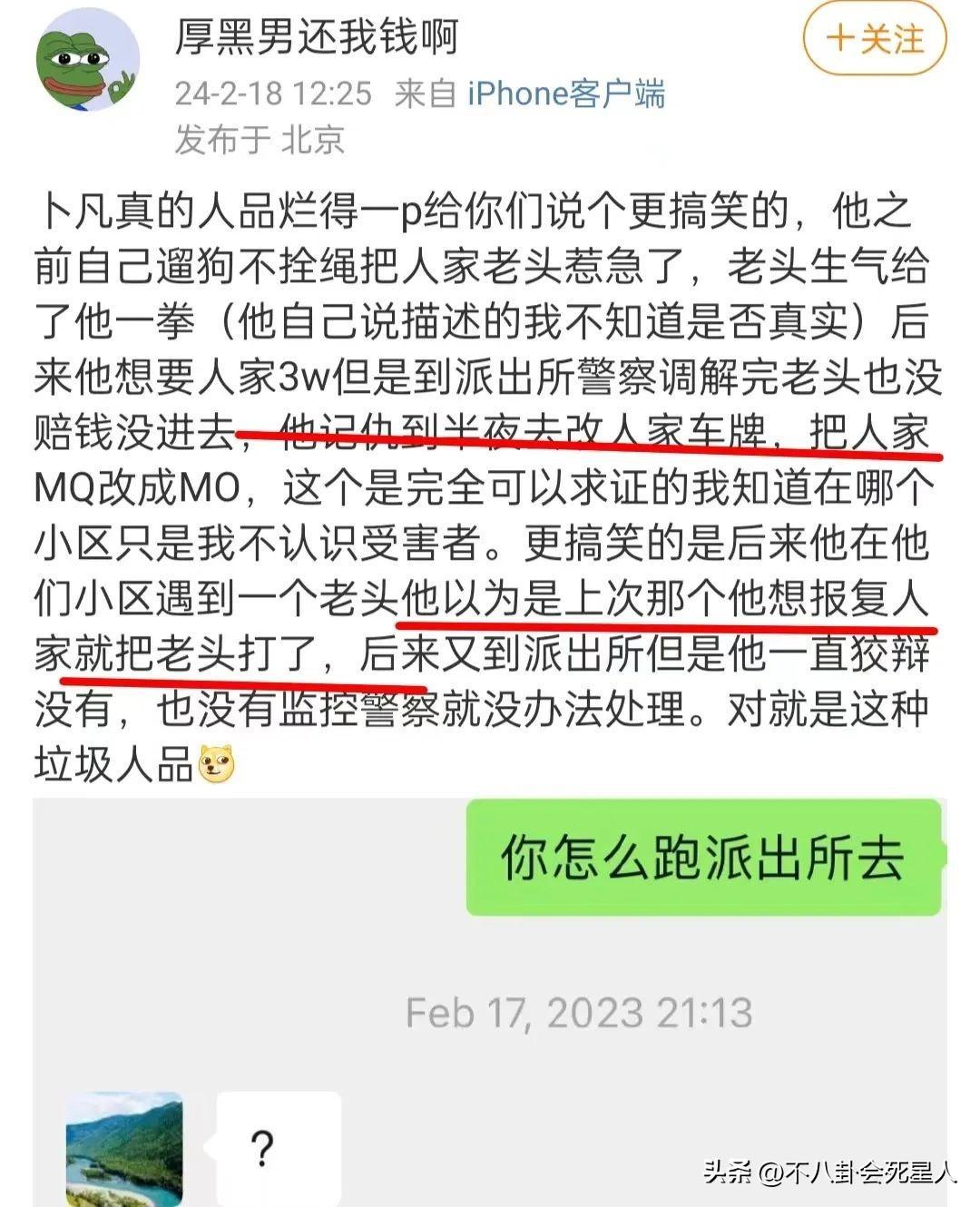The width and height of the screenshot is (980, 1207).
Task: Open the frog avatar's profile
Action: pyautogui.click(x=86, y=61)
